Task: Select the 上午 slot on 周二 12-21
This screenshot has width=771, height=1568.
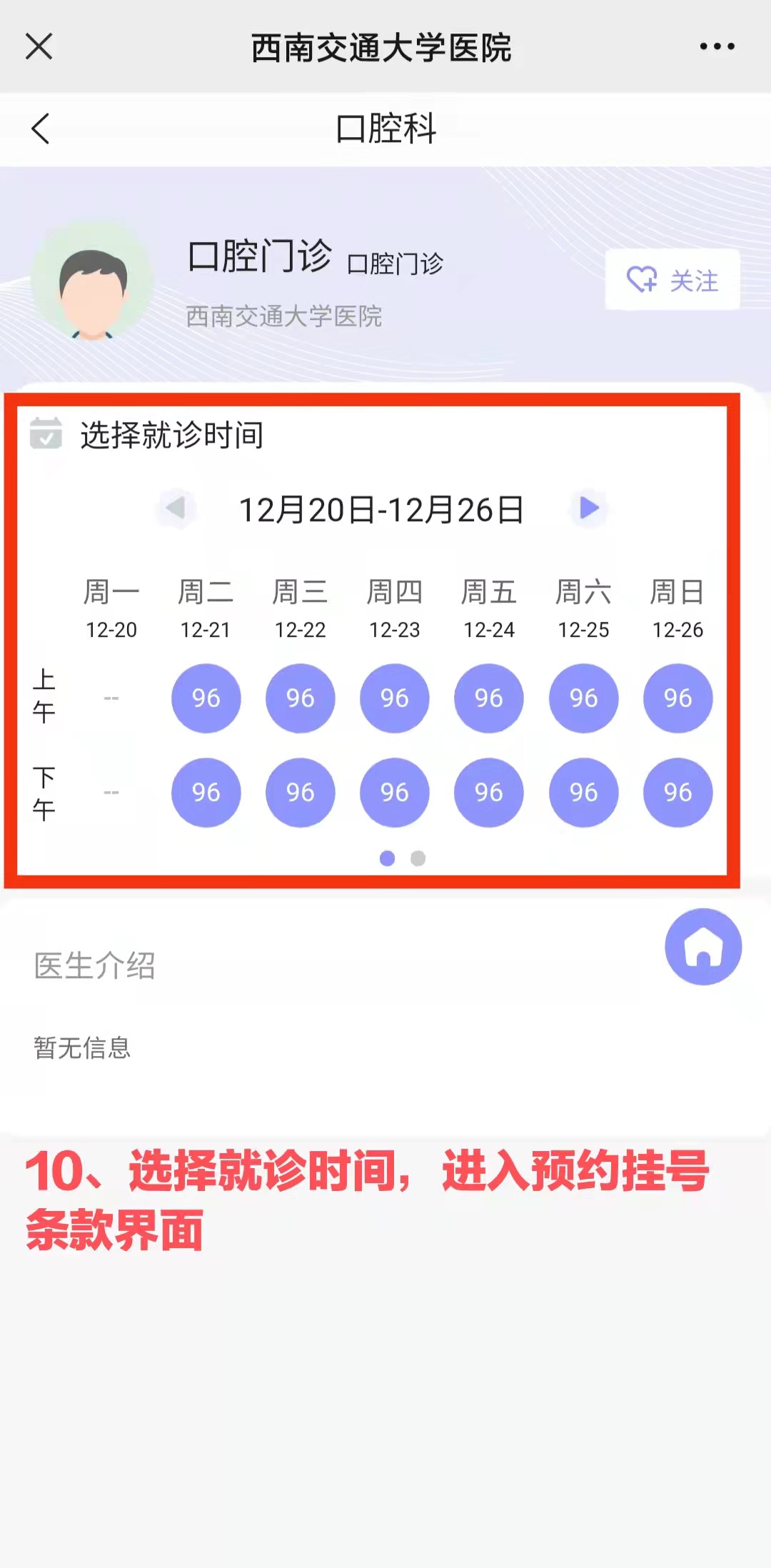Action: (206, 698)
